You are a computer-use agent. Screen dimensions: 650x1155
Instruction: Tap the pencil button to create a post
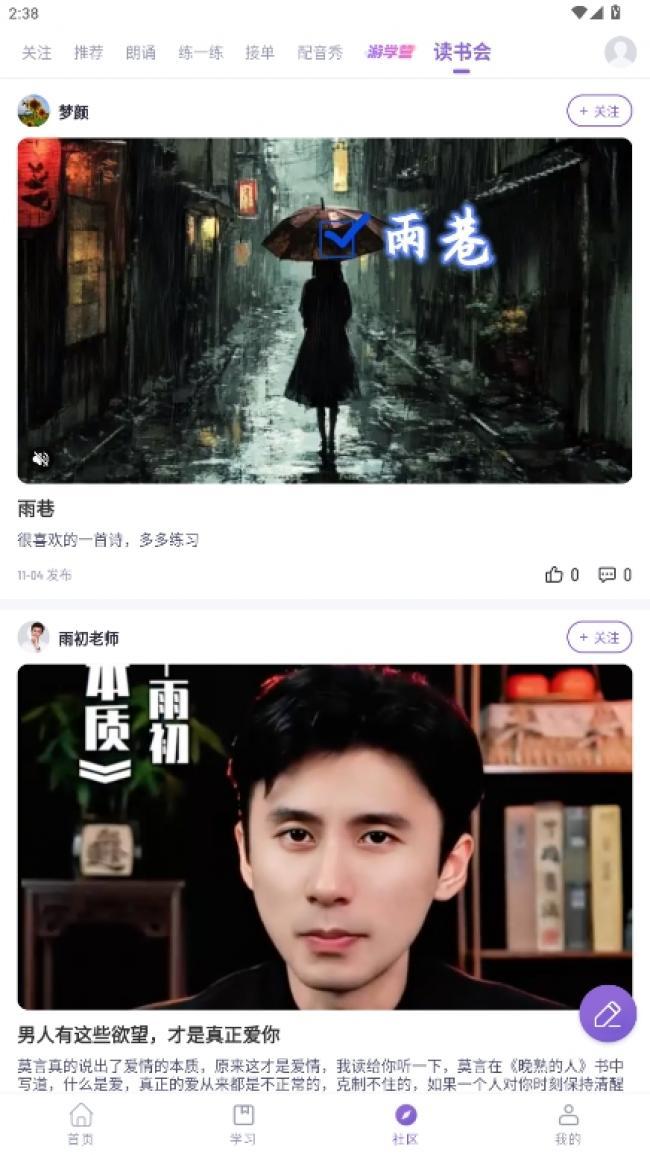click(x=607, y=1014)
